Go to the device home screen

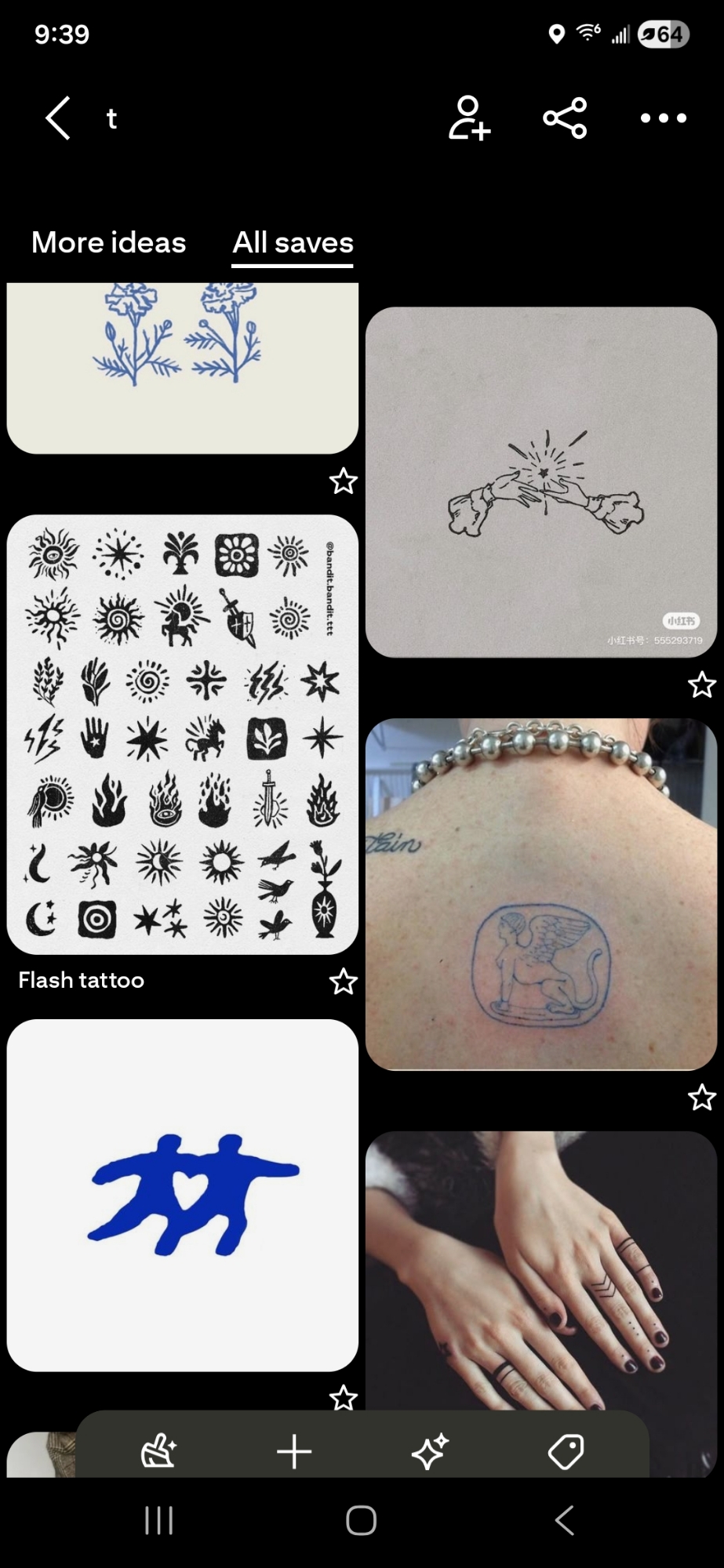click(361, 1521)
